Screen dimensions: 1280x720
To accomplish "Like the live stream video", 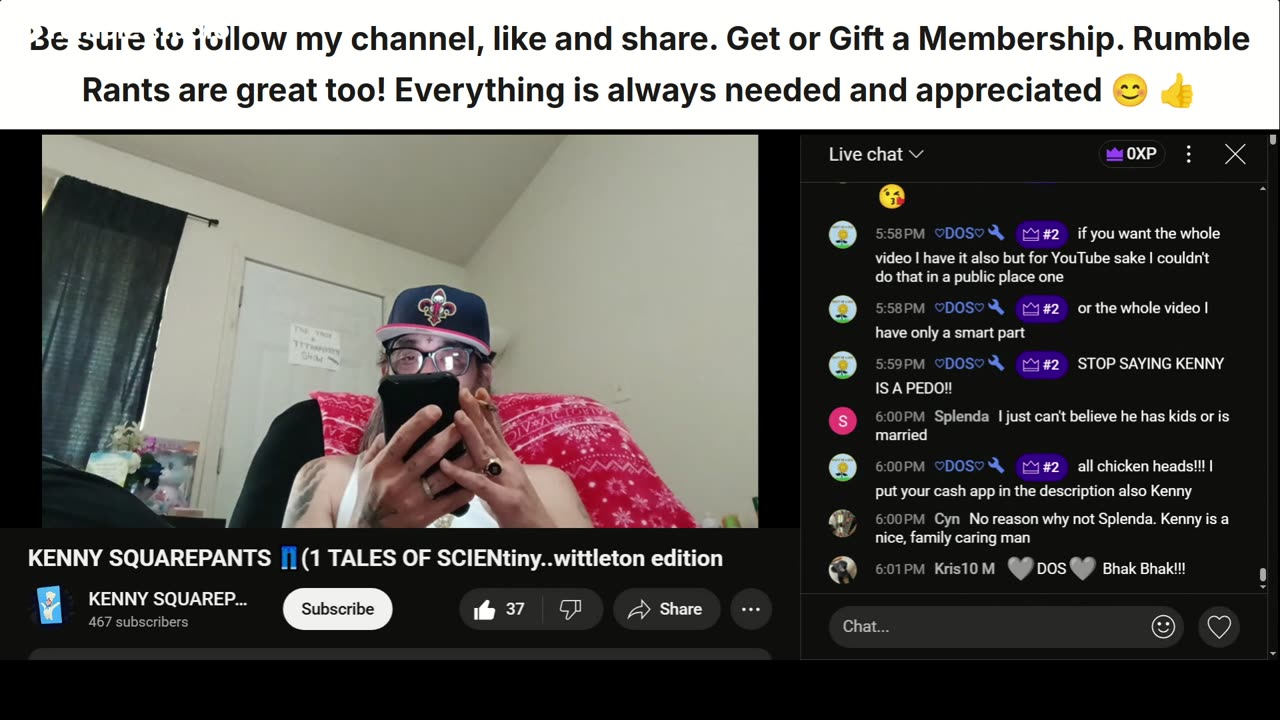I will (x=500, y=609).
